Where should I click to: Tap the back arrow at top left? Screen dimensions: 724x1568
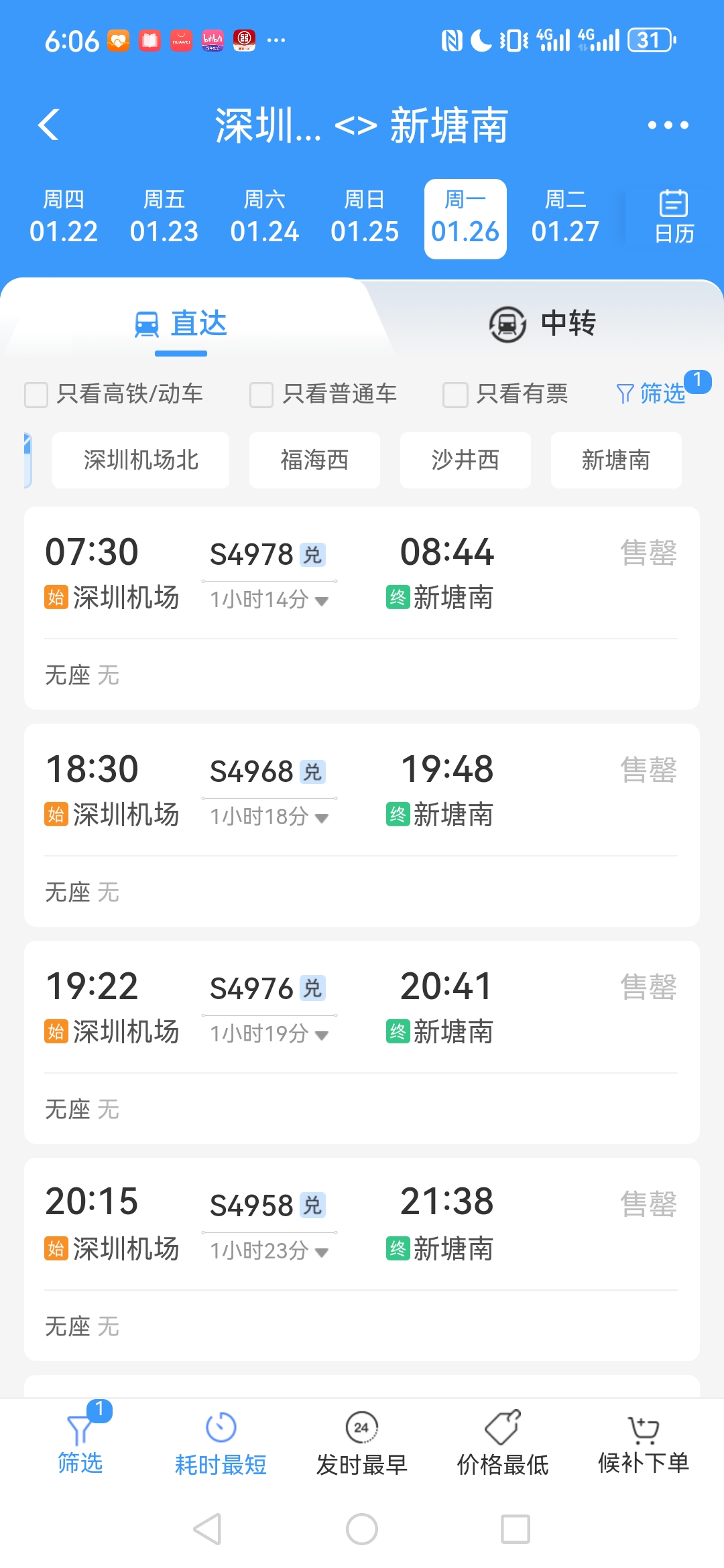48,125
